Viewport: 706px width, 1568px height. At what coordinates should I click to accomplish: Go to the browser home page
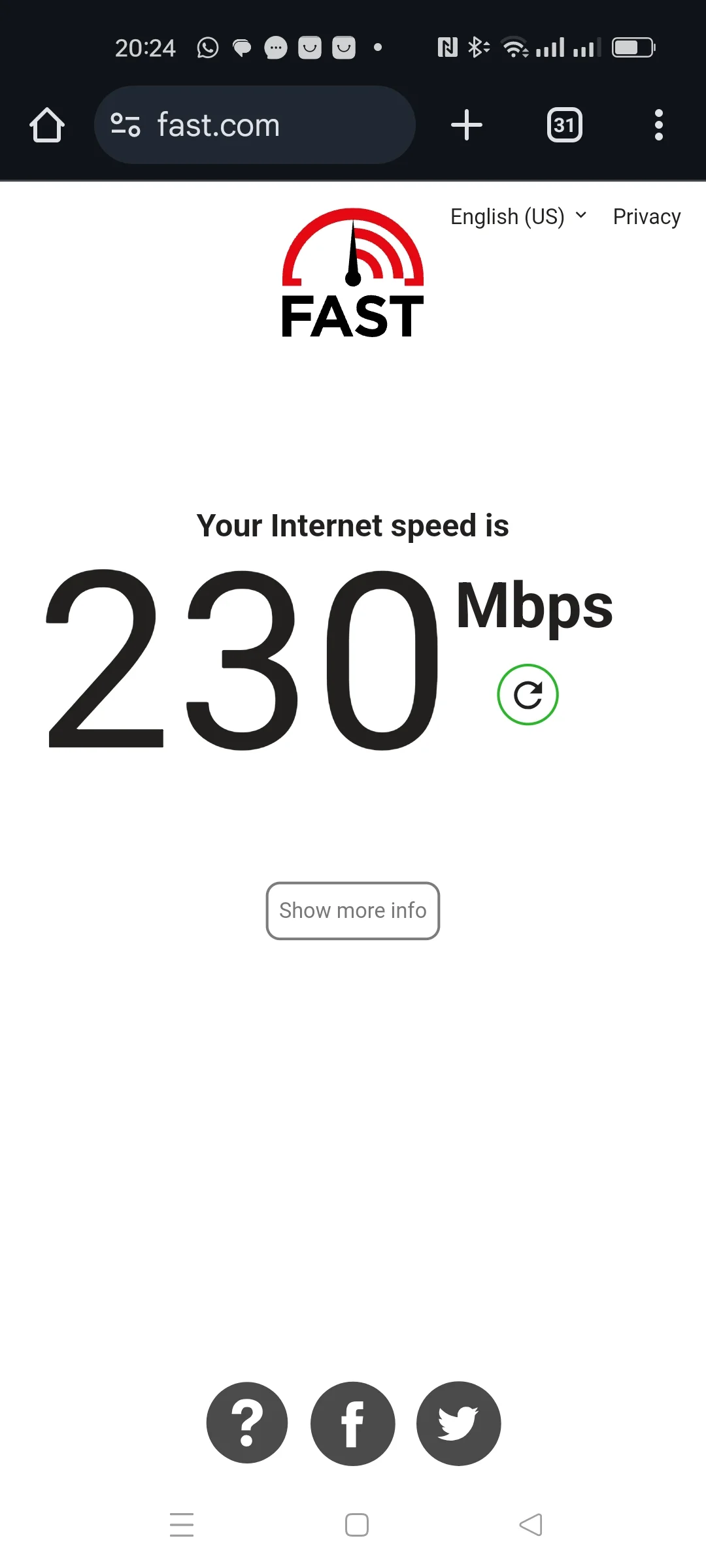47,125
